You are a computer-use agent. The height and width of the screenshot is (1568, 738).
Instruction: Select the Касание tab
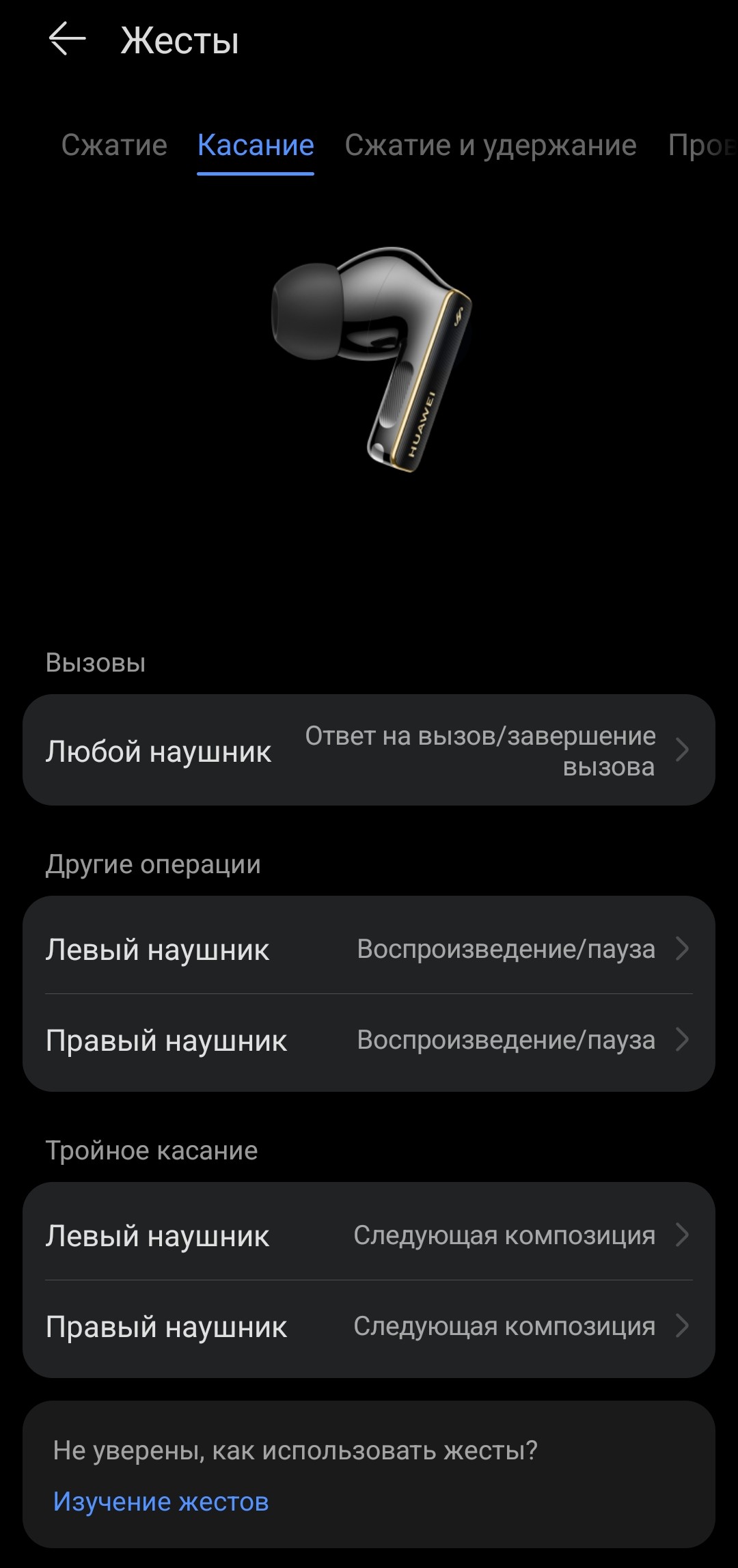point(256,145)
